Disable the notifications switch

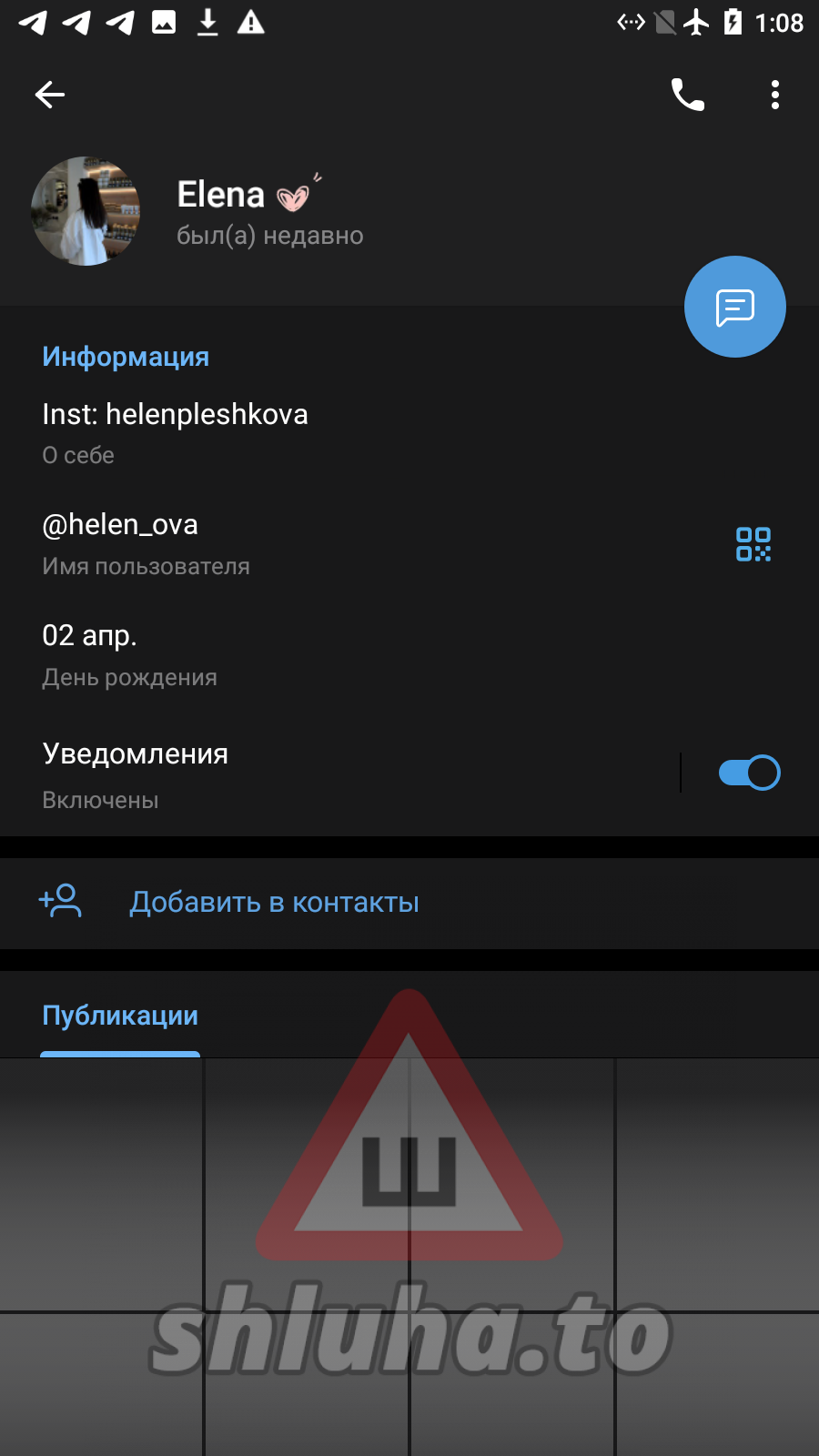click(x=749, y=773)
